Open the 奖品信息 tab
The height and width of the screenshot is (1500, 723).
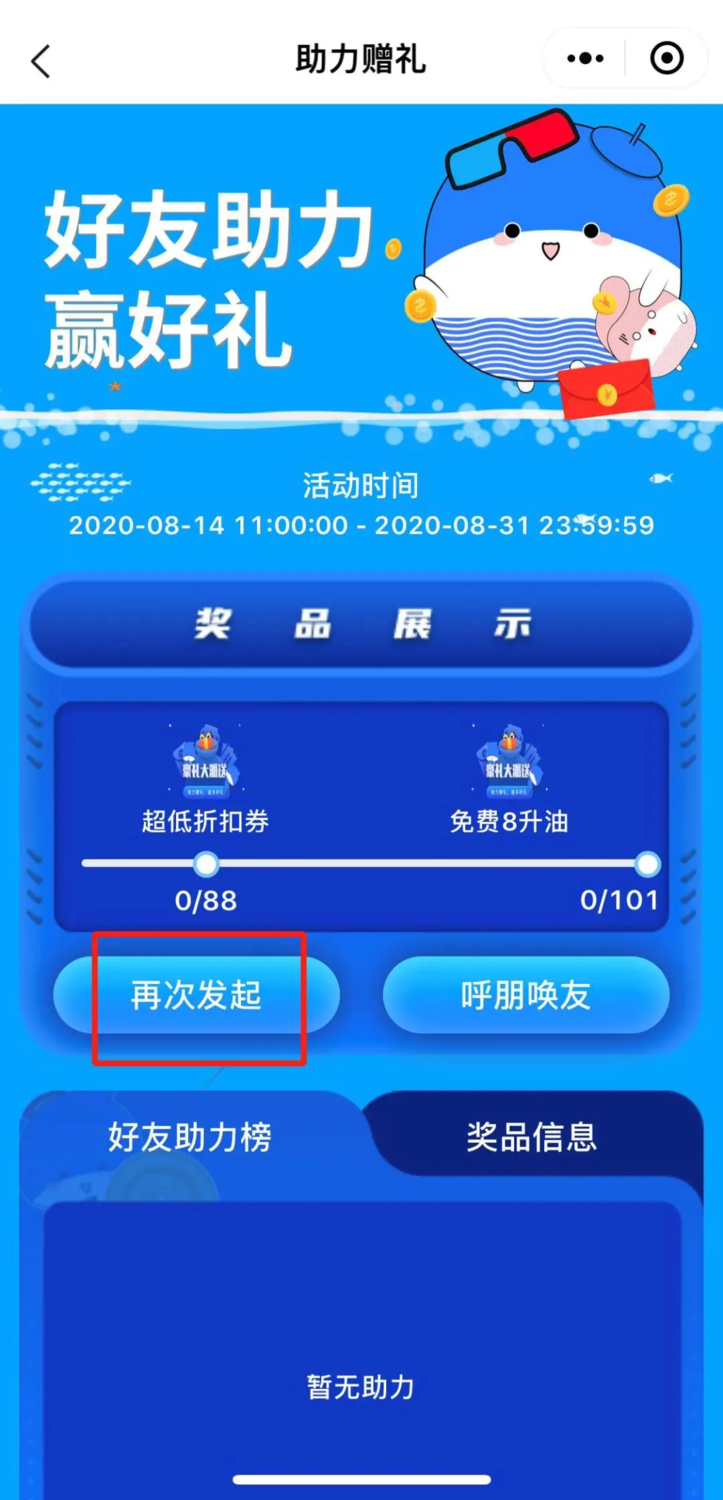tap(531, 1137)
